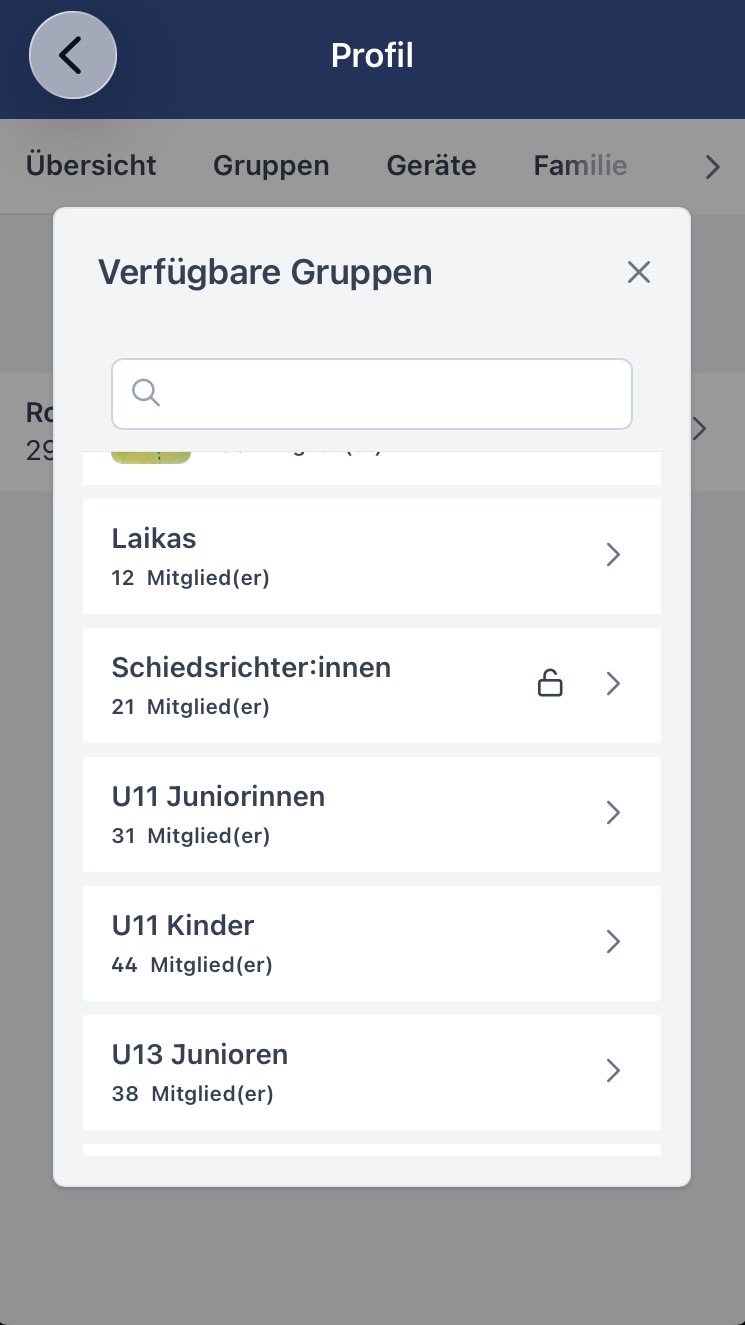
Task: Tap the group search field
Action: pos(372,394)
